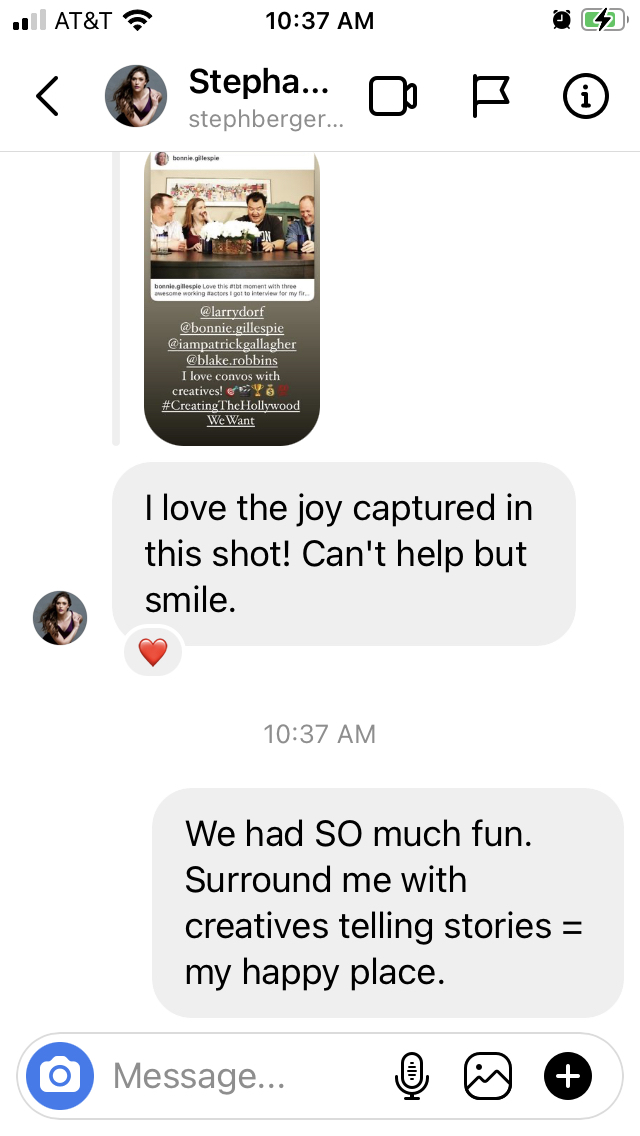Open the shared bonnie.gillespie story
640x1136 pixels.
(232, 298)
